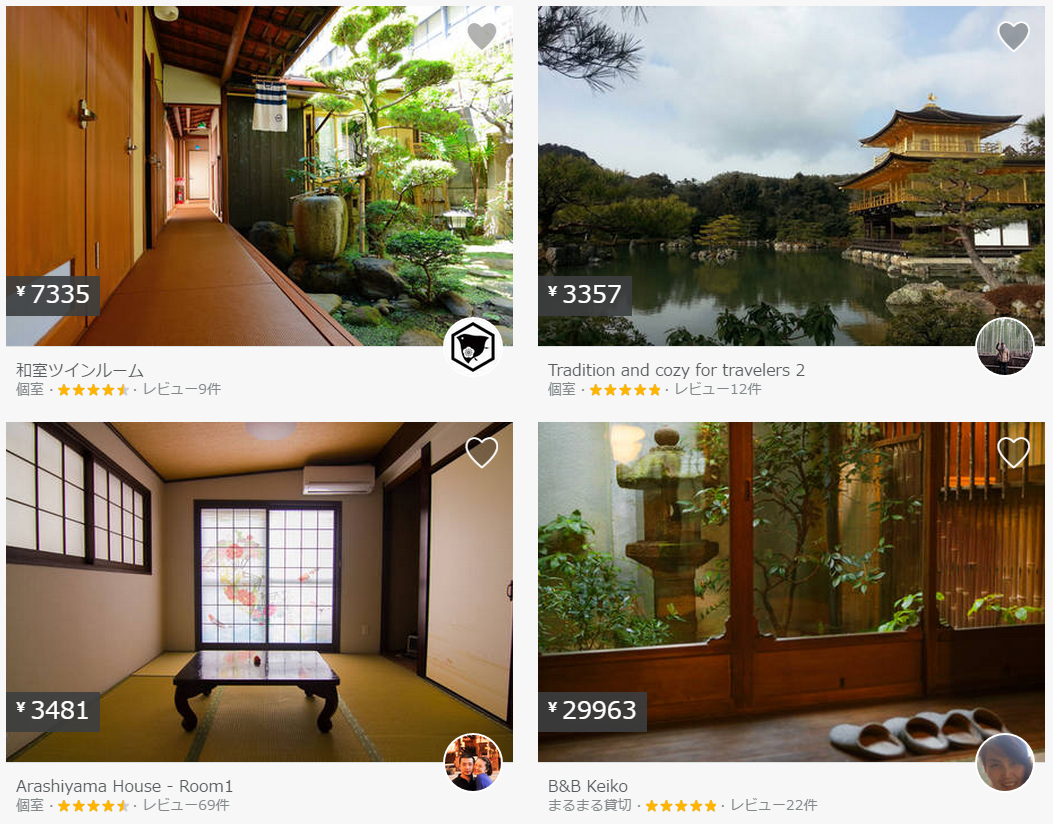The image size is (1053, 824).
Task: View Tradition and cozy for travelers 2 listing
Action: point(790,176)
